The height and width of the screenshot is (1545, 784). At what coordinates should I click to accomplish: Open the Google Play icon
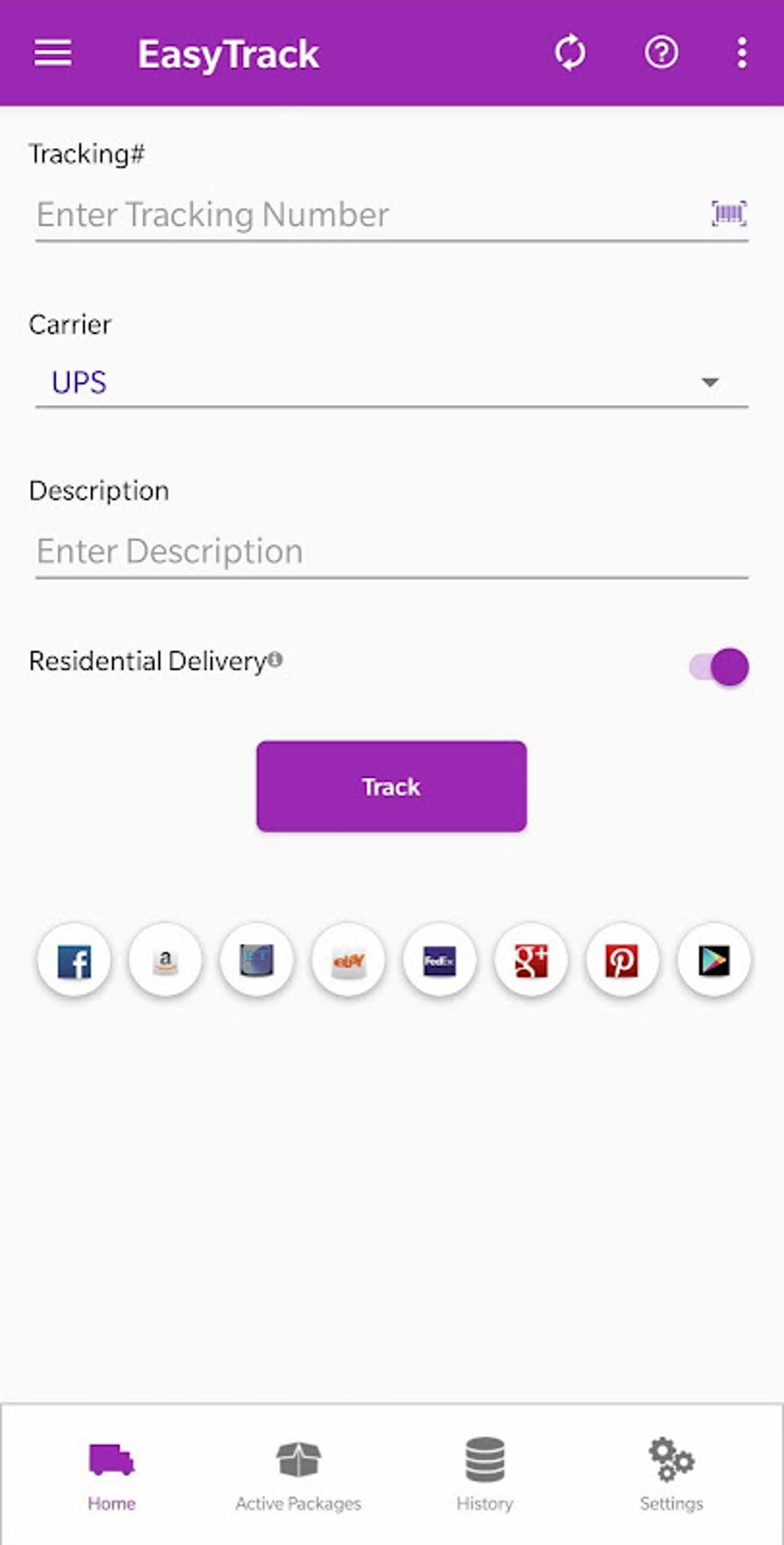(x=713, y=960)
